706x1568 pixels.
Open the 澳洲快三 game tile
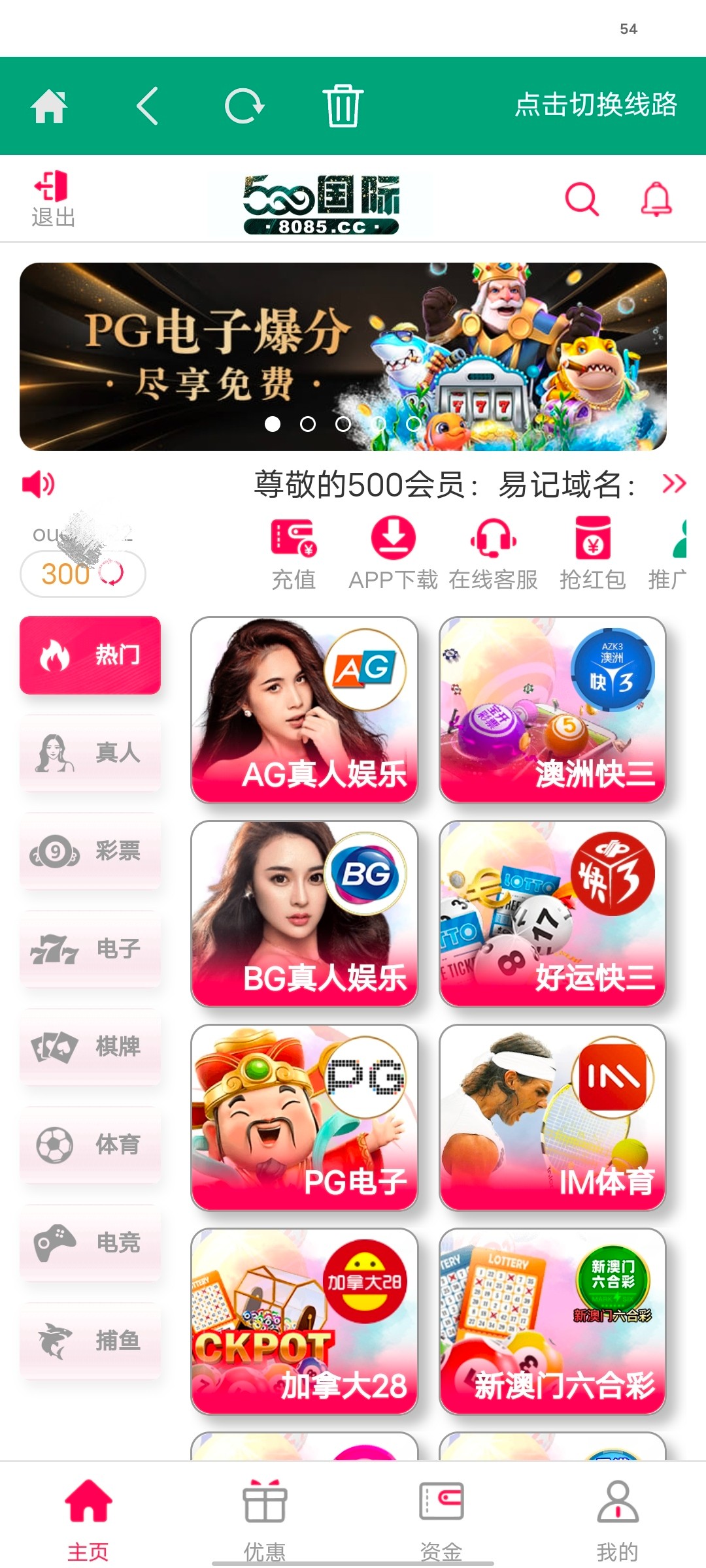(x=552, y=710)
